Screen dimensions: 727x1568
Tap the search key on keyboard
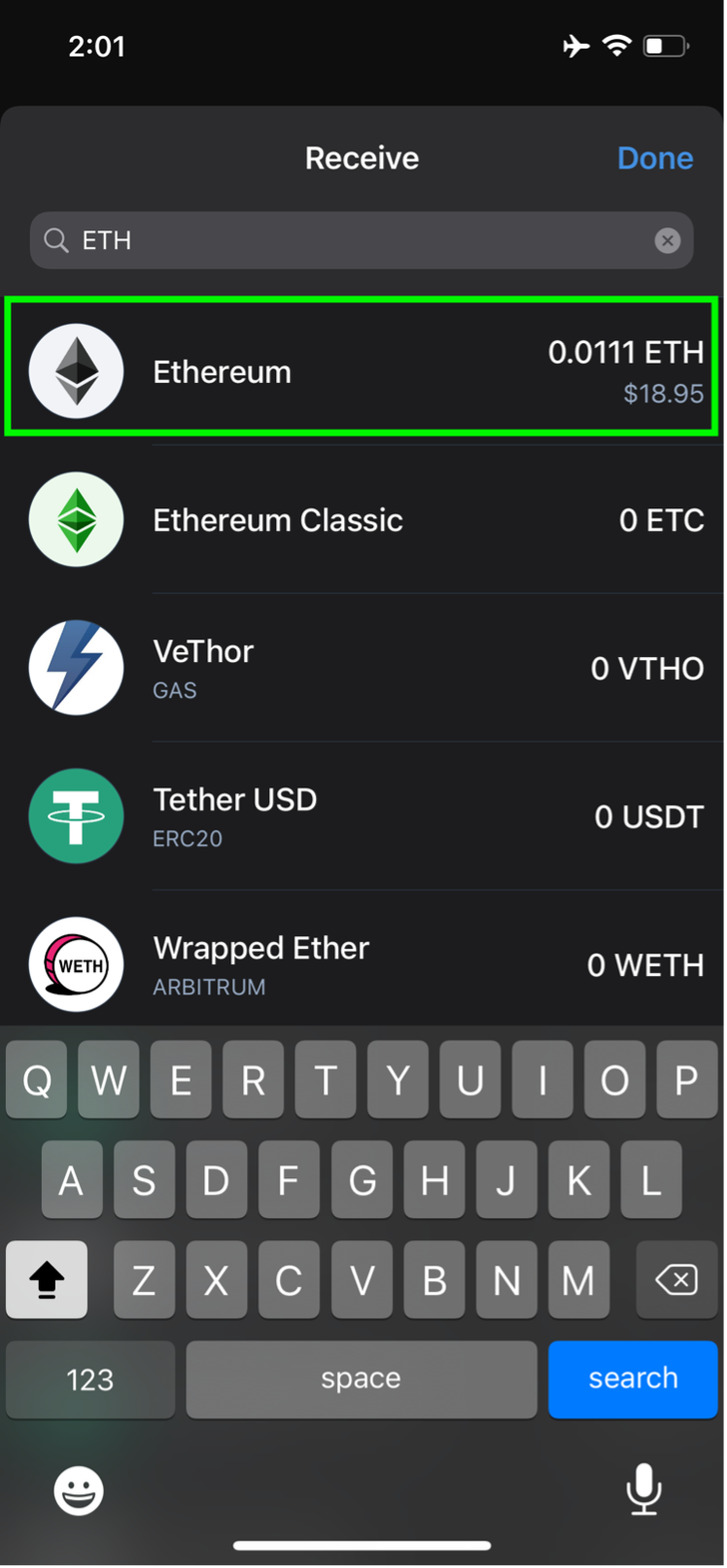point(633,1378)
